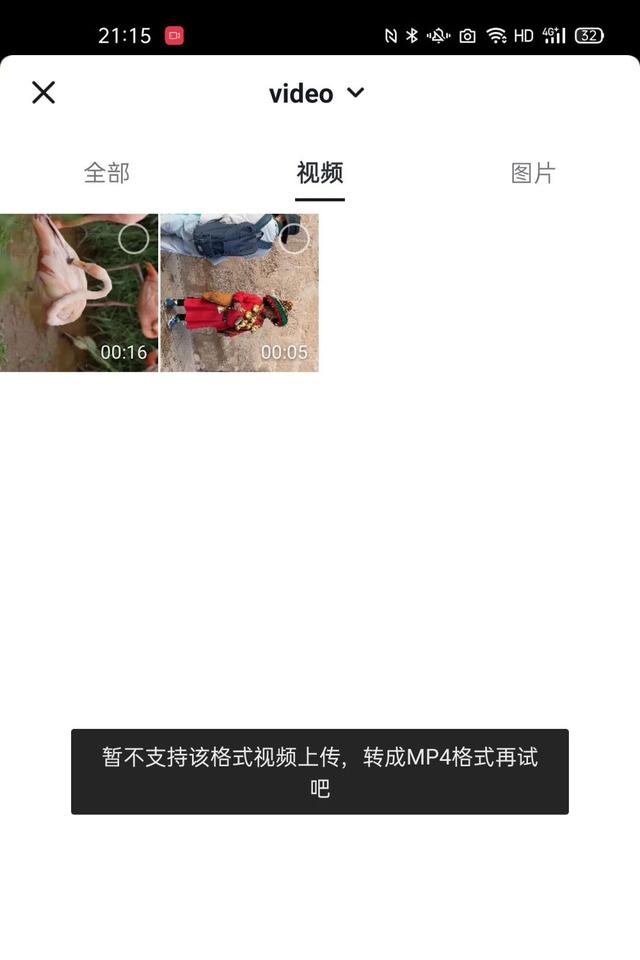The height and width of the screenshot is (960, 640).
Task: Switch to the 图片 tab
Action: point(533,173)
